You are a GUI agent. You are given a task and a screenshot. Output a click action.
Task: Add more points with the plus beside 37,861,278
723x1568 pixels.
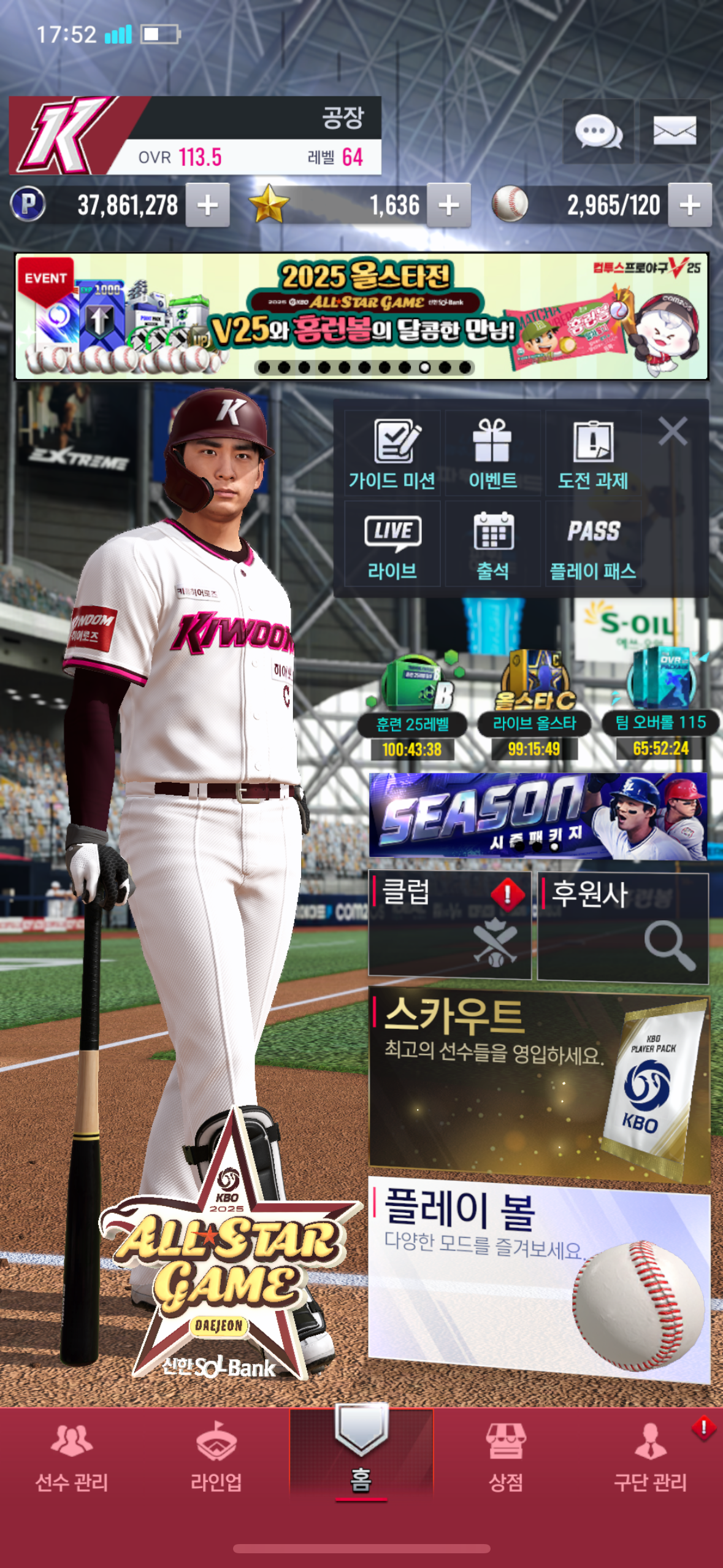click(x=208, y=206)
